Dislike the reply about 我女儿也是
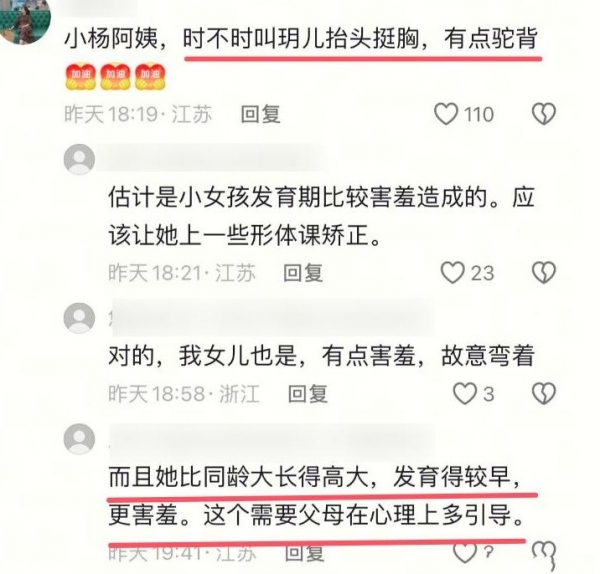This screenshot has width=600, height=574. tap(542, 394)
